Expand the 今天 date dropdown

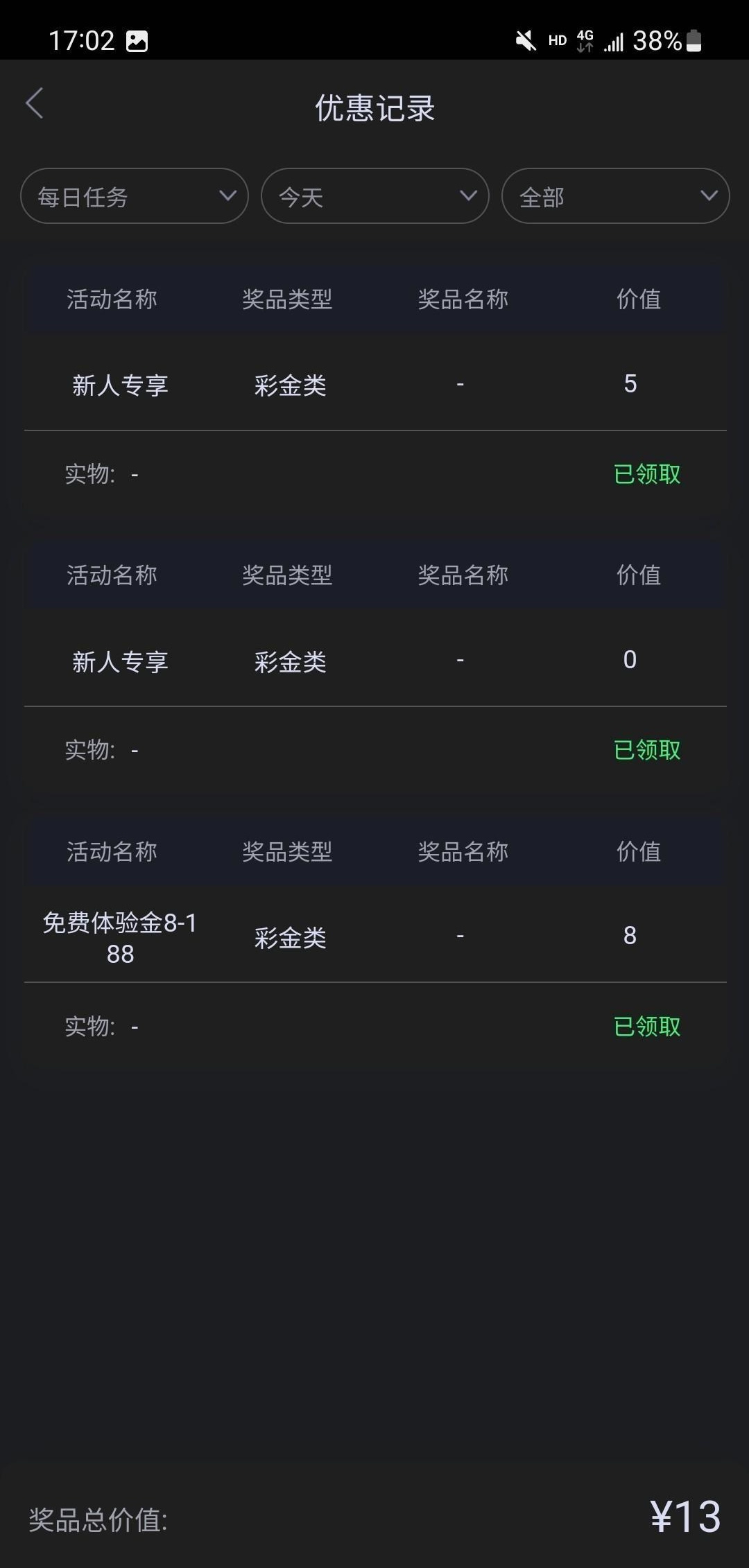(x=374, y=196)
